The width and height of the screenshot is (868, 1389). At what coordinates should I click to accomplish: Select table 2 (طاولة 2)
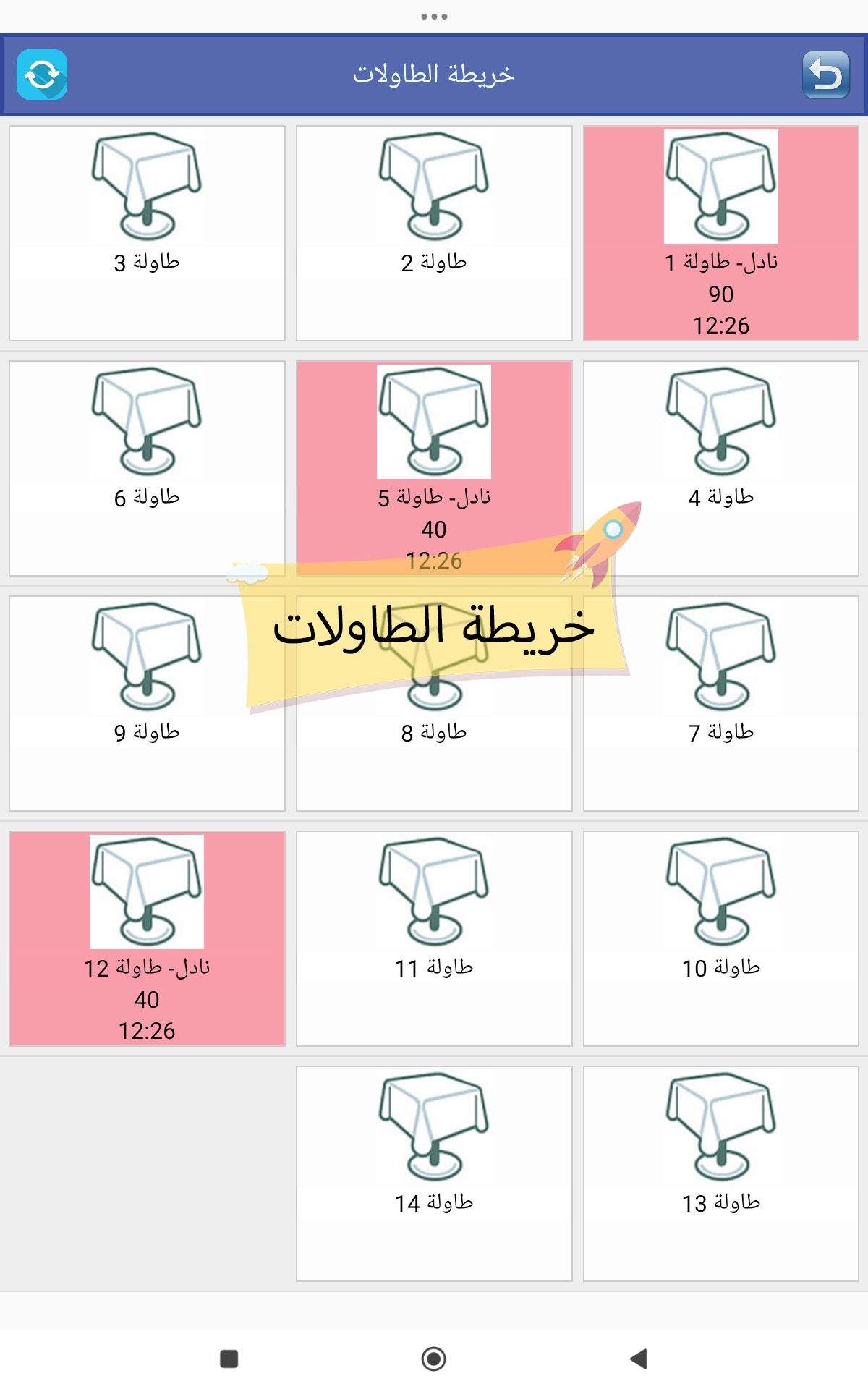coord(434,234)
